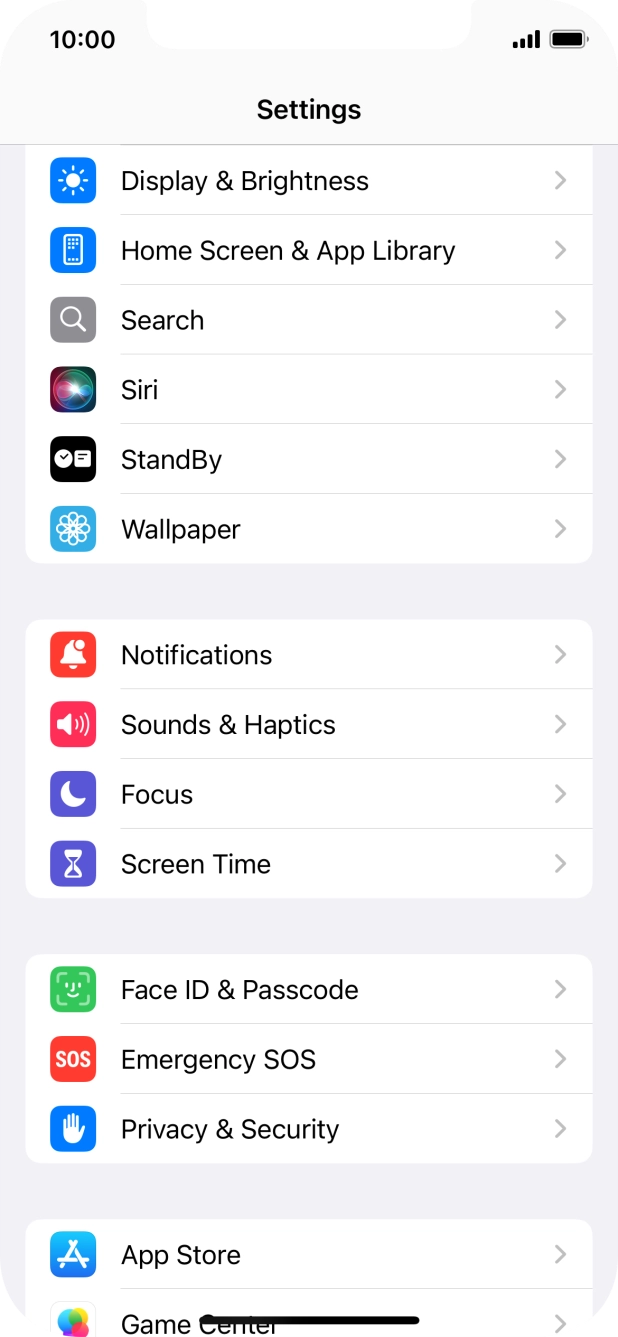Select Emergency SOS

click(x=308, y=1060)
